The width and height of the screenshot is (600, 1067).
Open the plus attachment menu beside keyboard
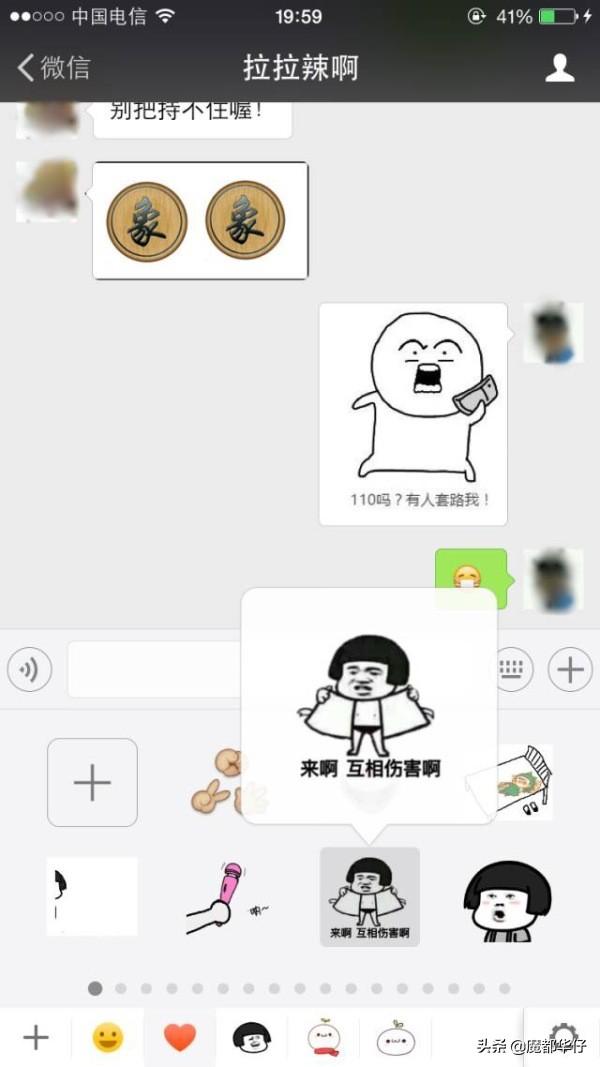[x=570, y=670]
